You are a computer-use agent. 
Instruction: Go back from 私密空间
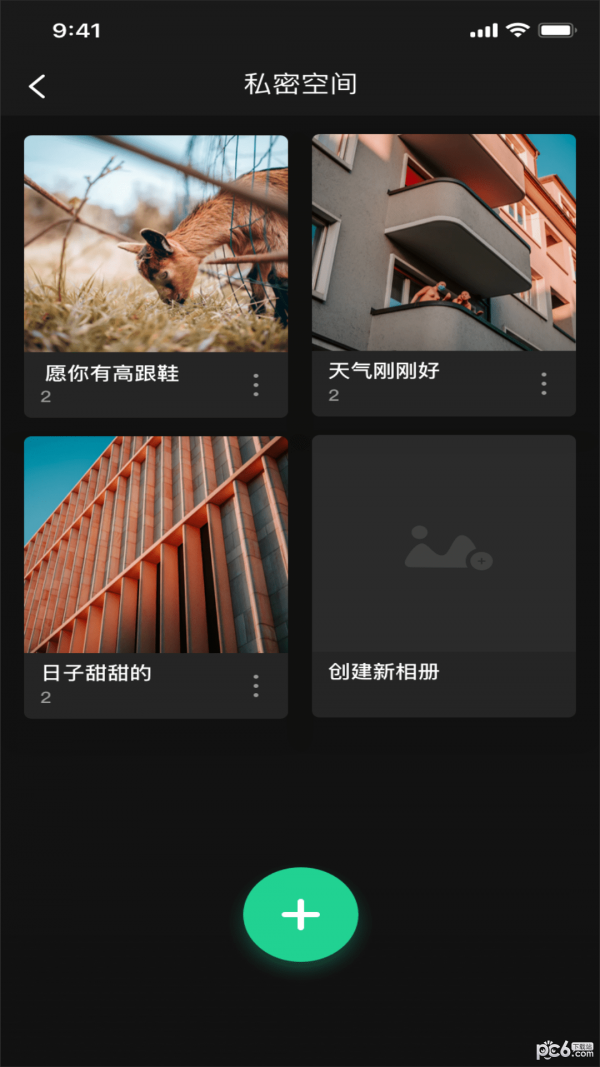pyautogui.click(x=37, y=86)
